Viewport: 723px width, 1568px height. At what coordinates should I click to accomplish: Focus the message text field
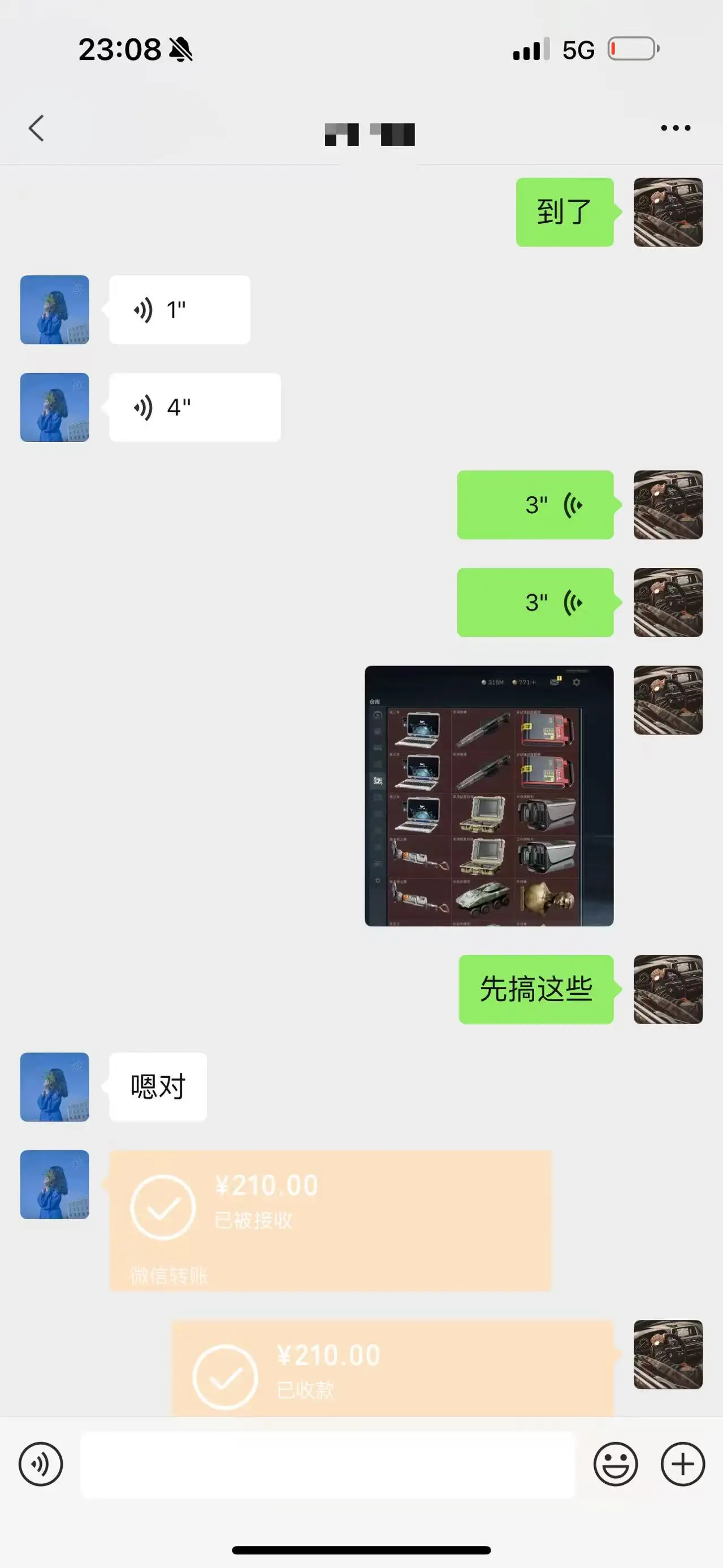pos(327,1465)
